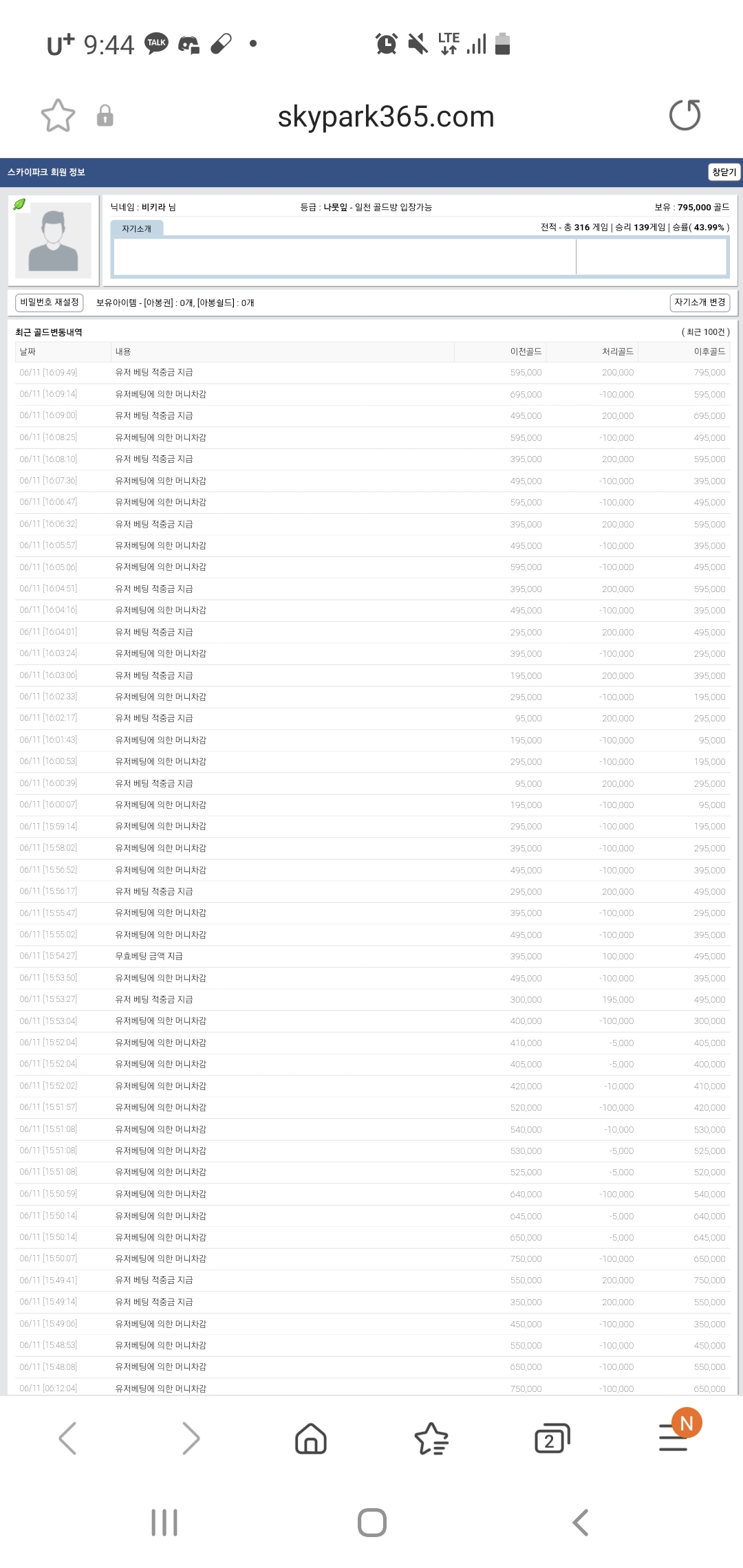Screen dimensions: 743x1568
Task: Go back to the previous browser page
Action: pyautogui.click(x=67, y=1438)
